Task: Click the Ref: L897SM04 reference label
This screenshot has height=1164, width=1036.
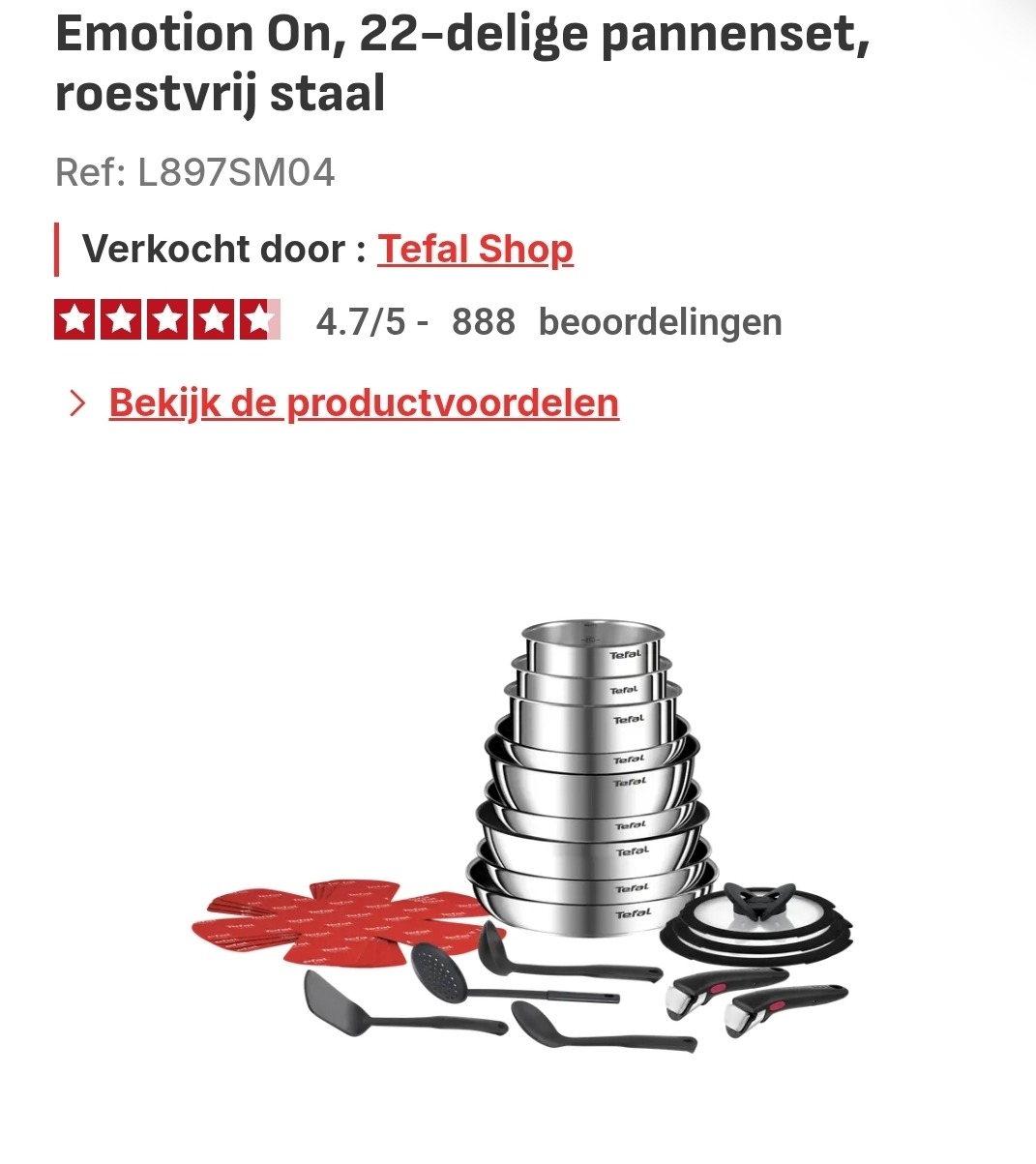Action: coord(193,172)
